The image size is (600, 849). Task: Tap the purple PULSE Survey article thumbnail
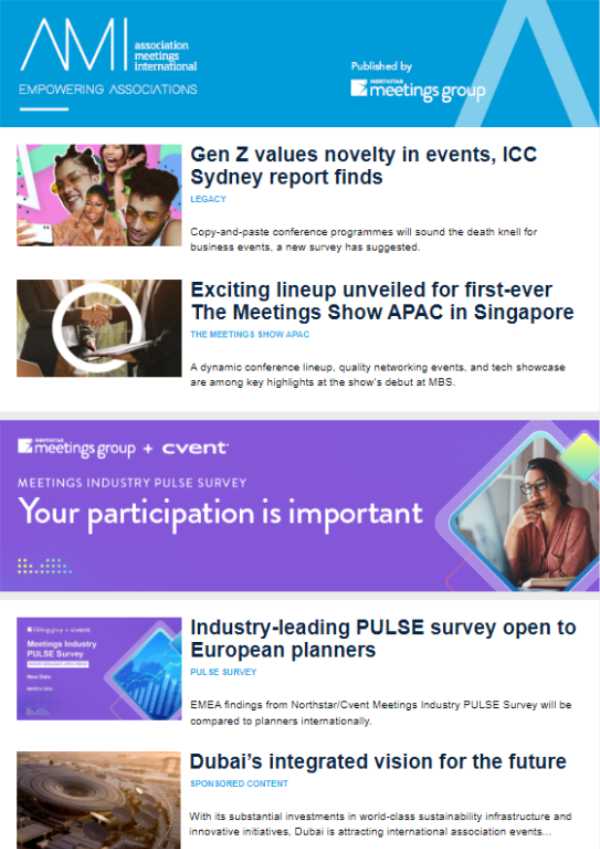99,667
